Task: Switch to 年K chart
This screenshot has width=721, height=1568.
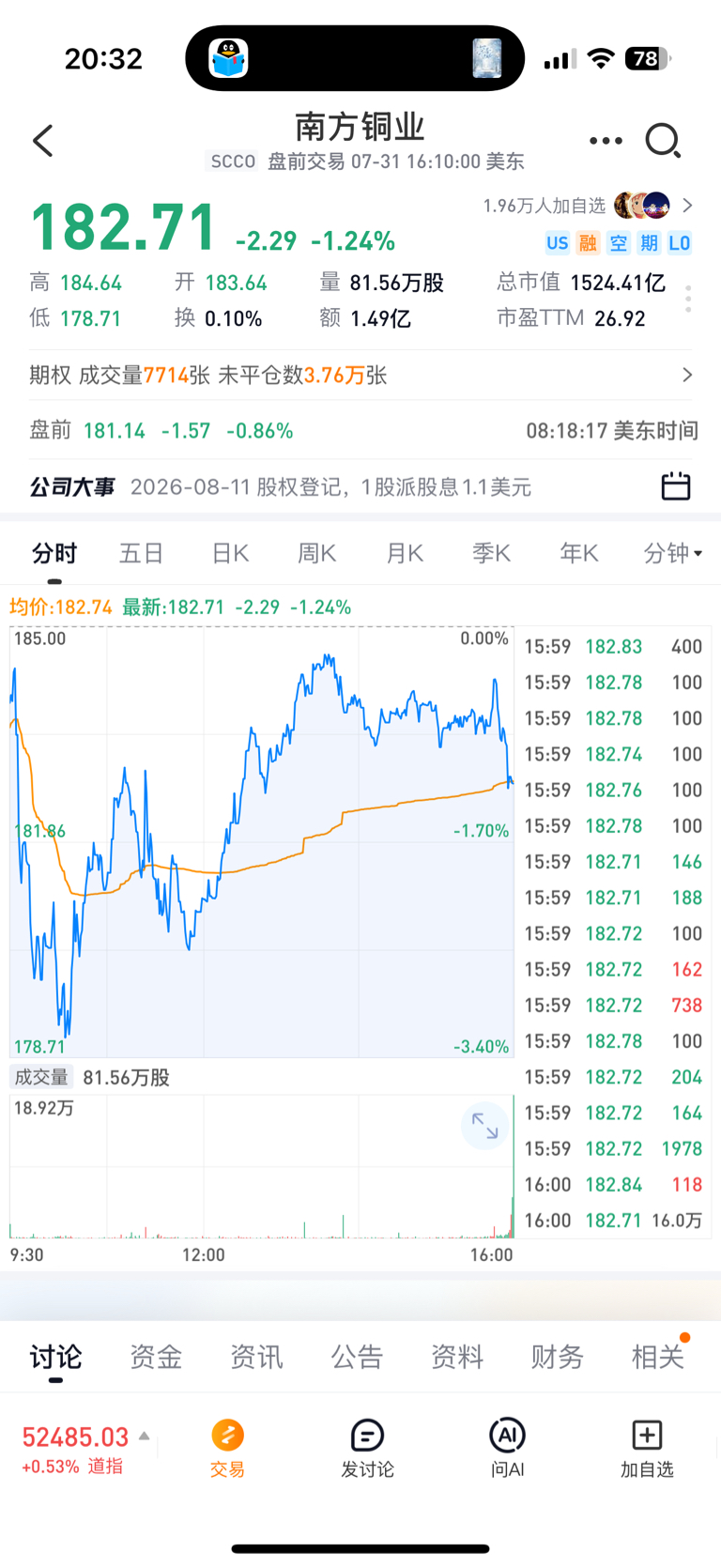Action: coord(578,553)
